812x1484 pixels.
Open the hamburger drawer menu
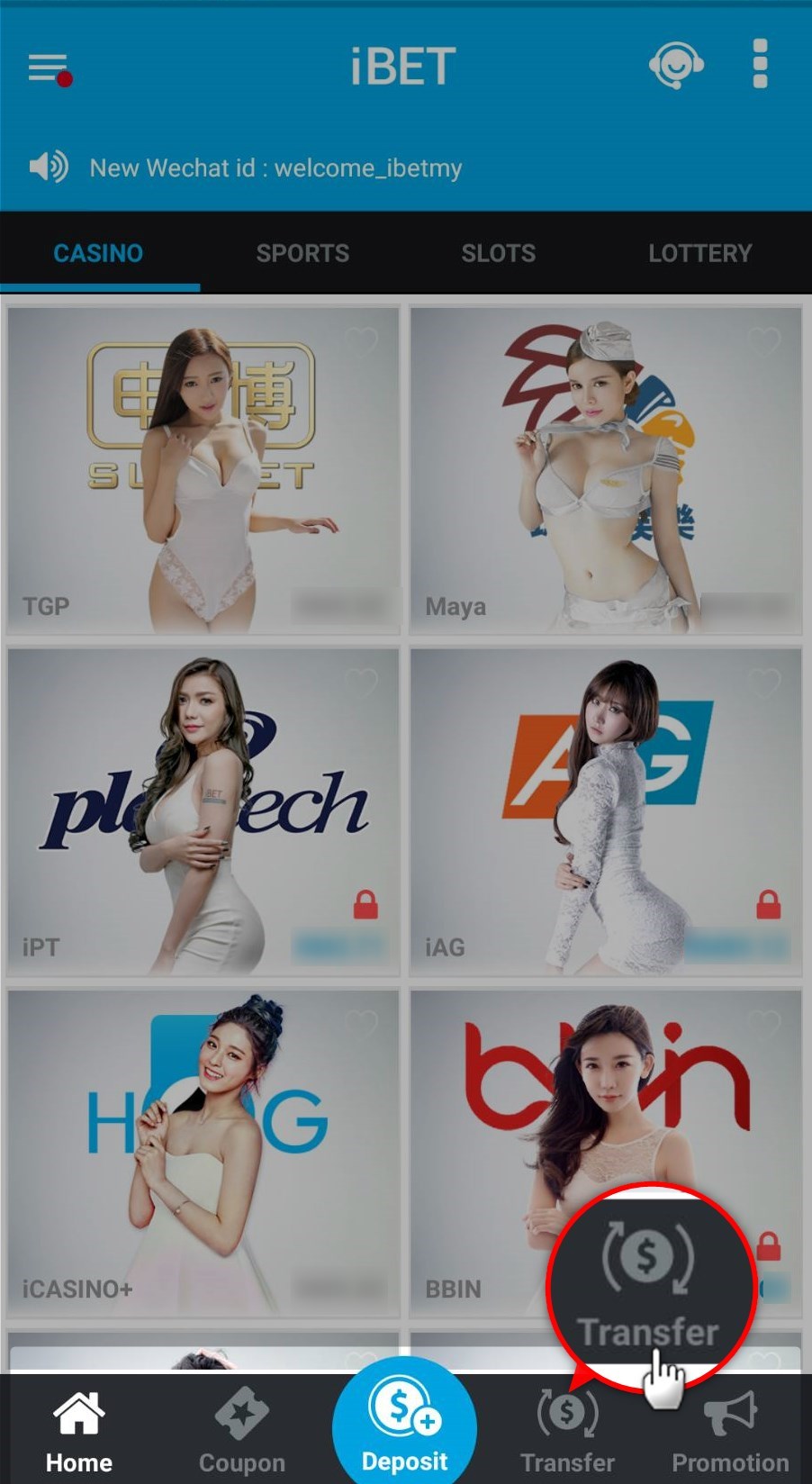click(x=47, y=68)
